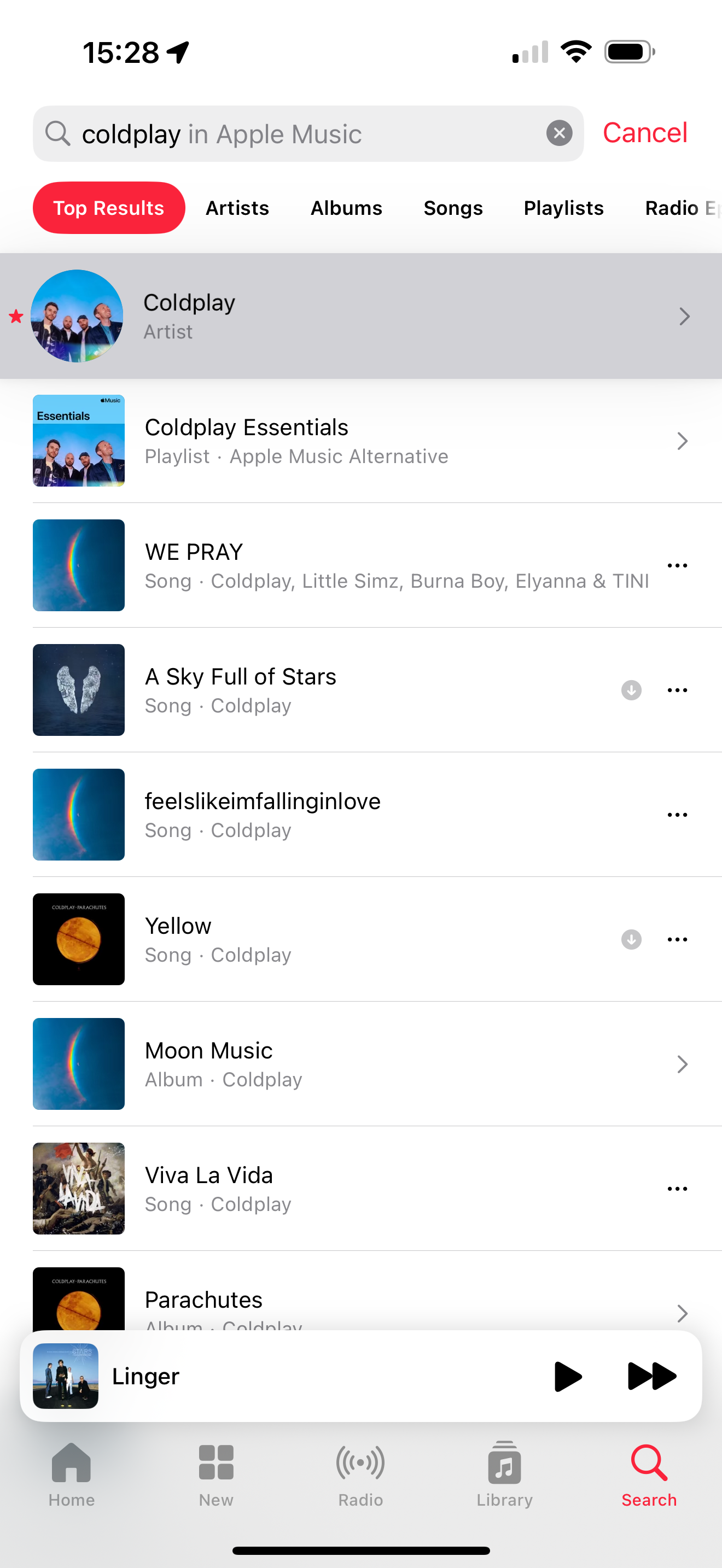Download the song Yellow
This screenshot has width=722, height=1568.
[x=631, y=939]
